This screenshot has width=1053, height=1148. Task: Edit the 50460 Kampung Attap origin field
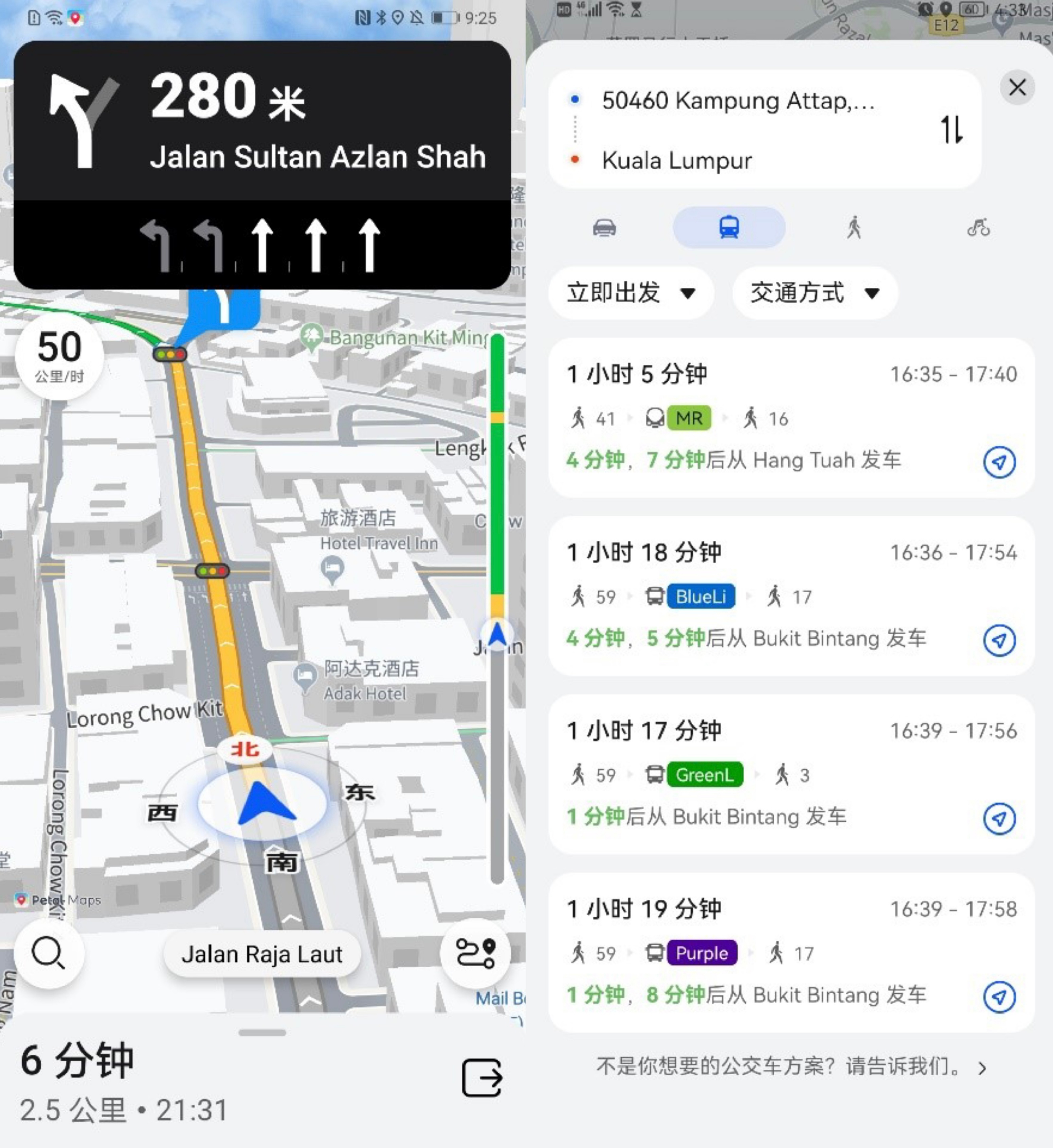click(x=737, y=101)
